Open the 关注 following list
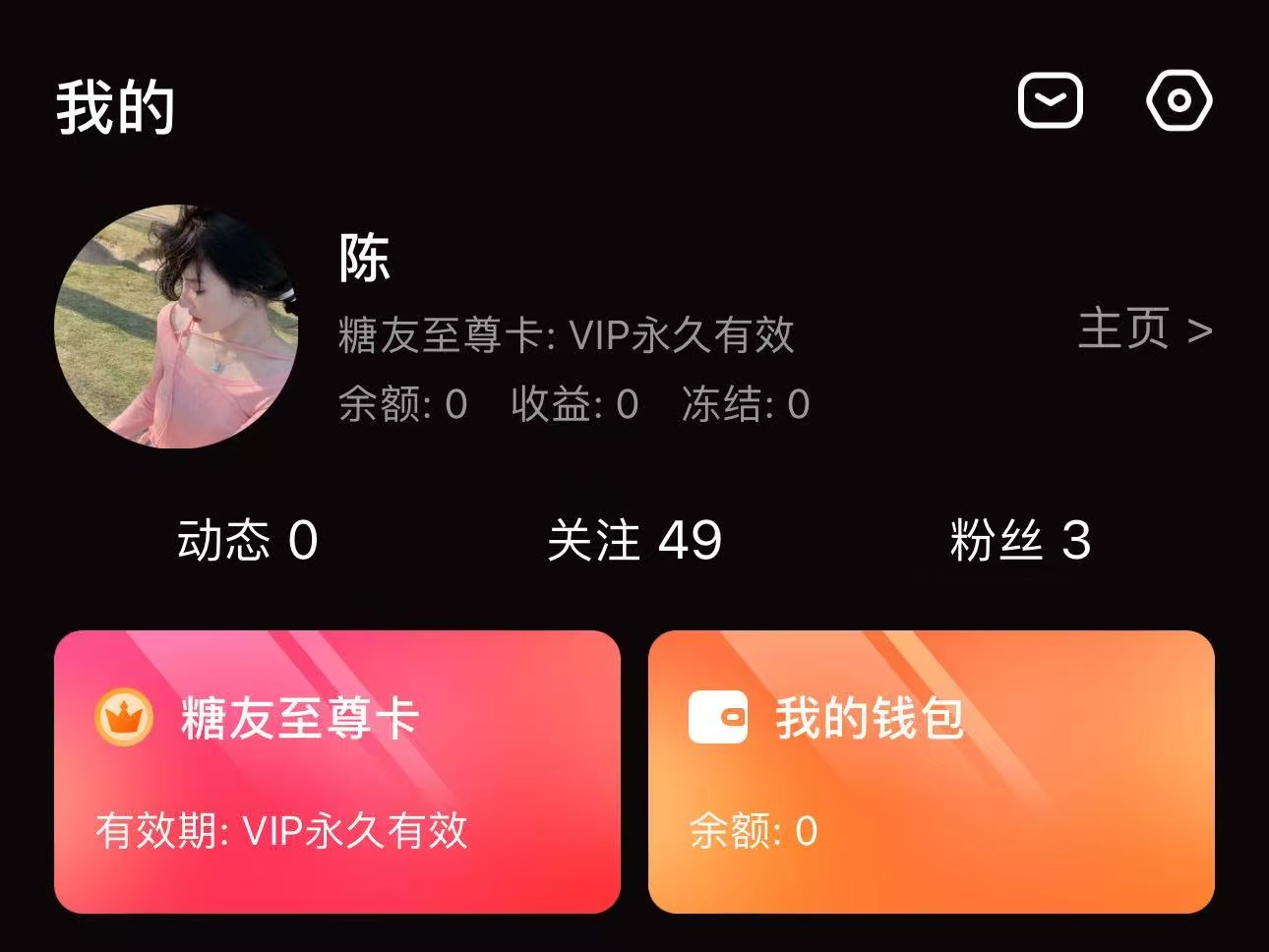 pos(634,540)
